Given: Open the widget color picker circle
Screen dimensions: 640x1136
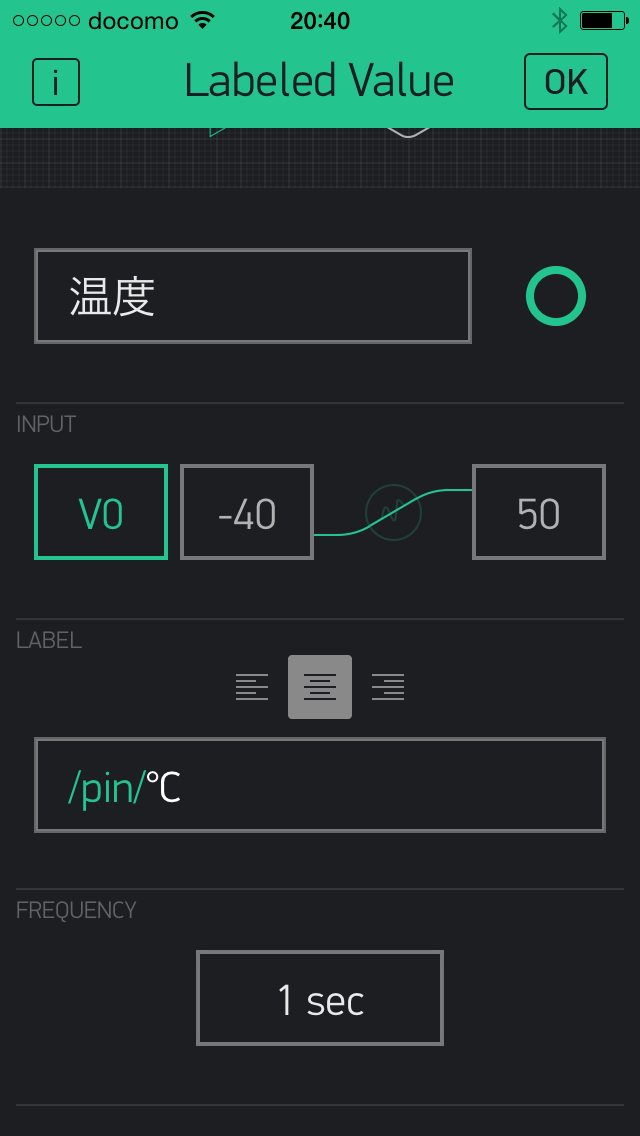Looking at the screenshot, I should tap(555, 297).
